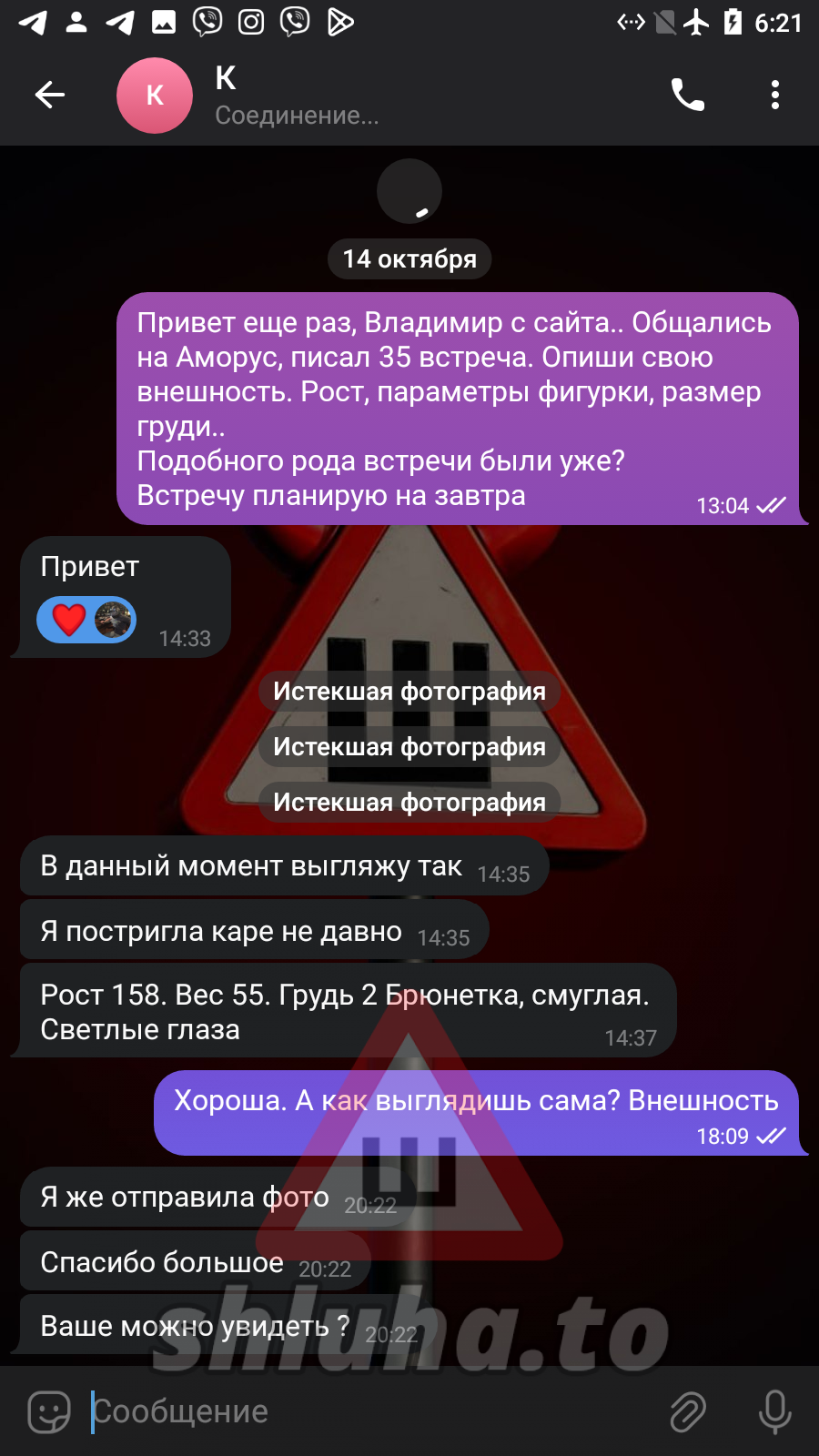The image size is (819, 1456).
Task: Open the three-dot overflow menu
Action: coord(774,95)
